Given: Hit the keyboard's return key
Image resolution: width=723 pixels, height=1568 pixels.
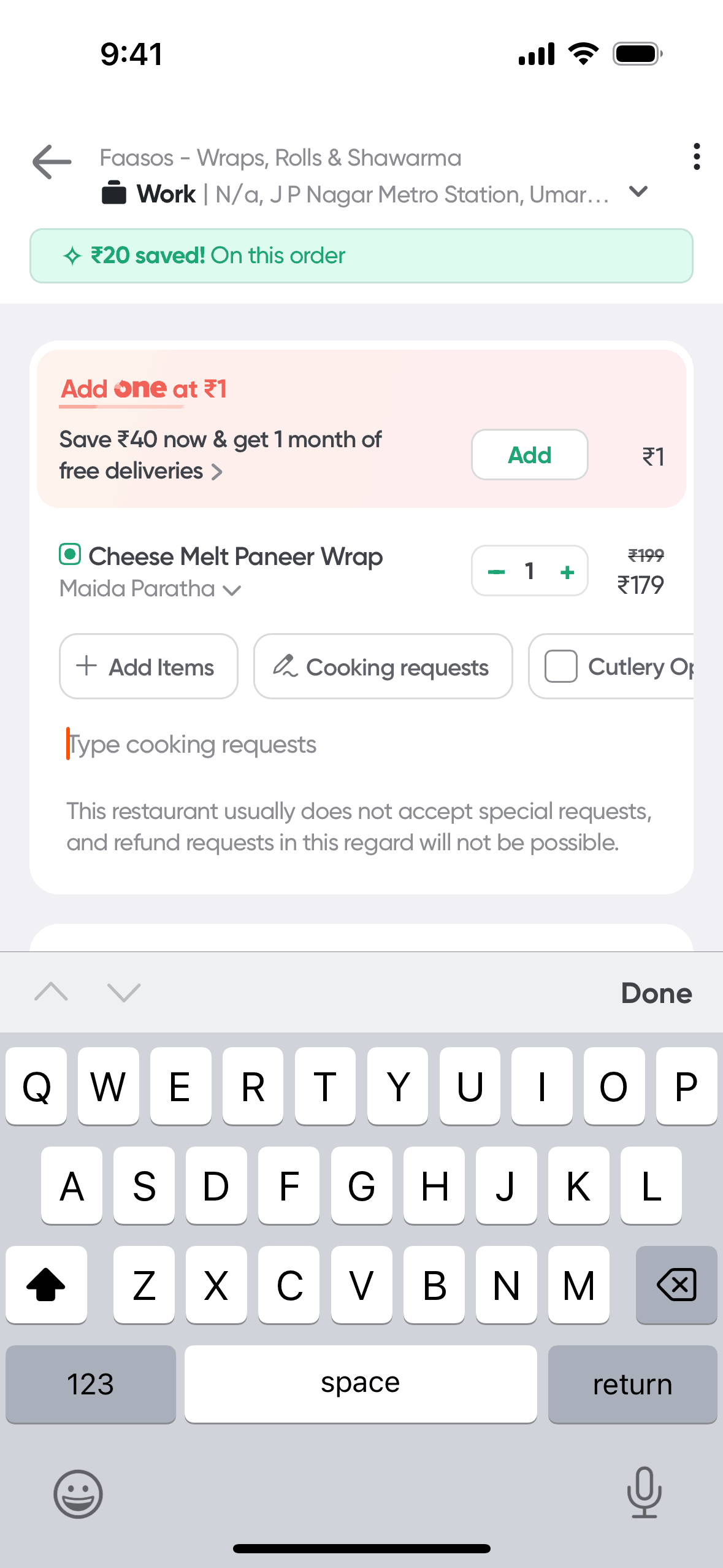Looking at the screenshot, I should pos(632,1385).
